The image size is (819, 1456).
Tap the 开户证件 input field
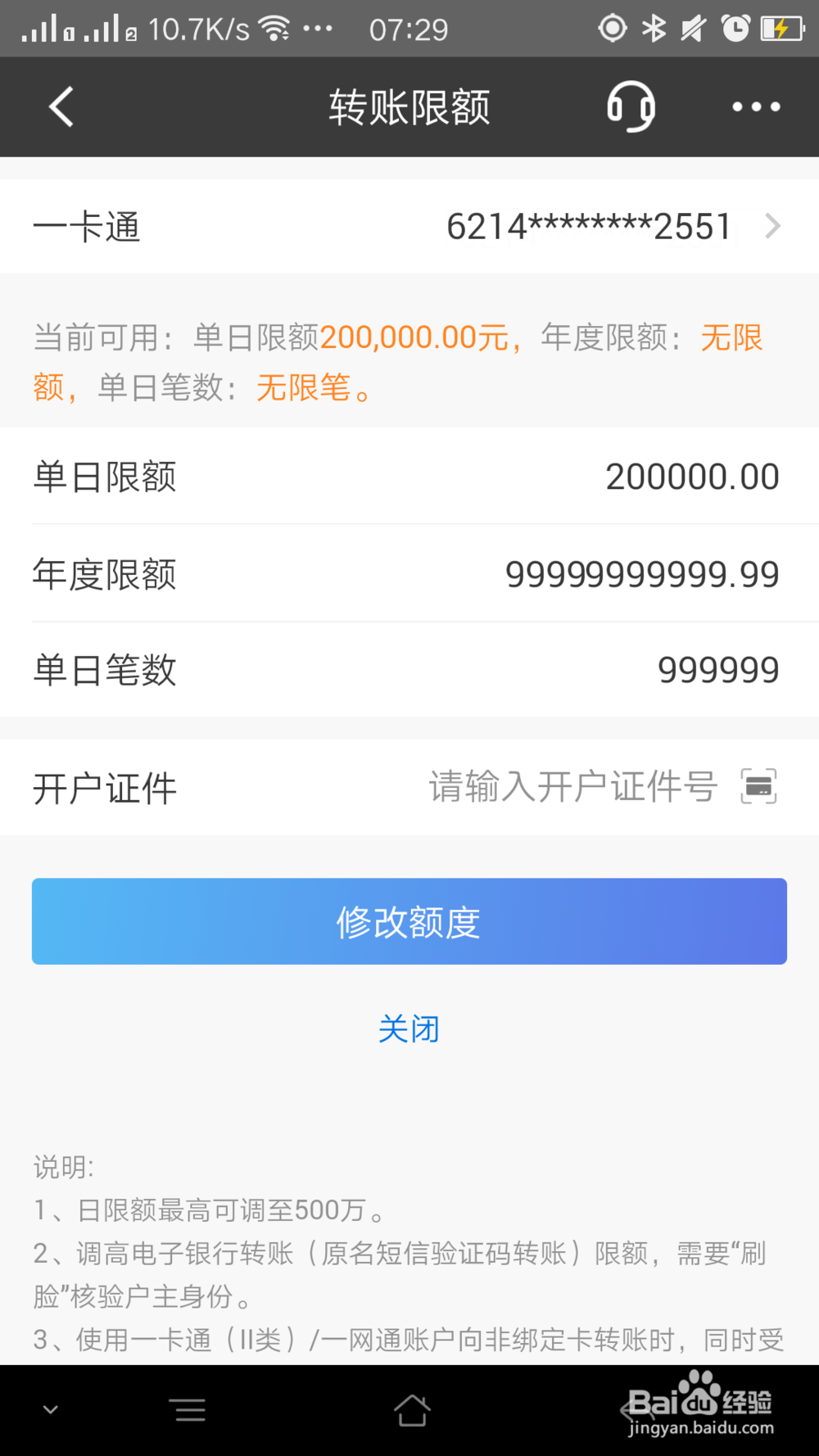tap(573, 786)
